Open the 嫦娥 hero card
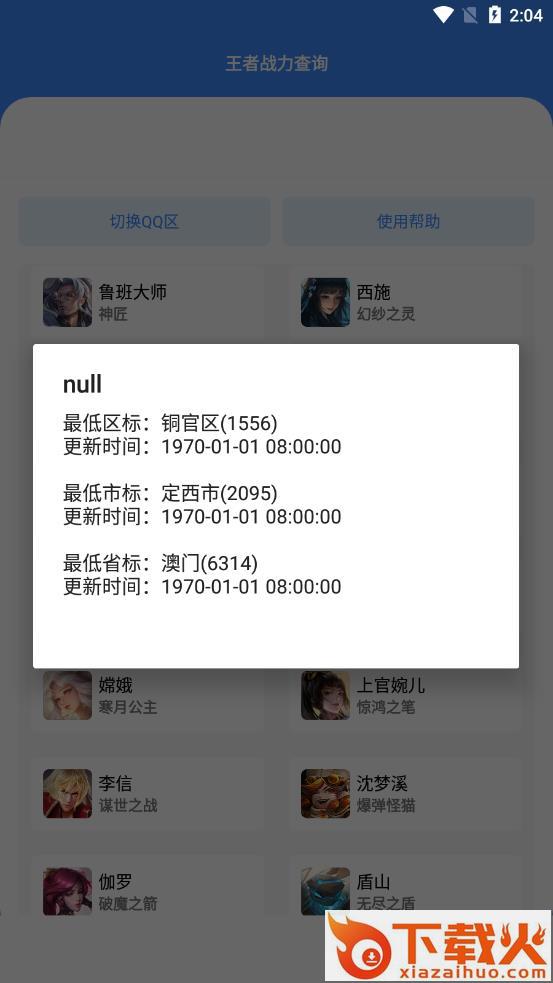This screenshot has height=983, width=553. (x=147, y=696)
